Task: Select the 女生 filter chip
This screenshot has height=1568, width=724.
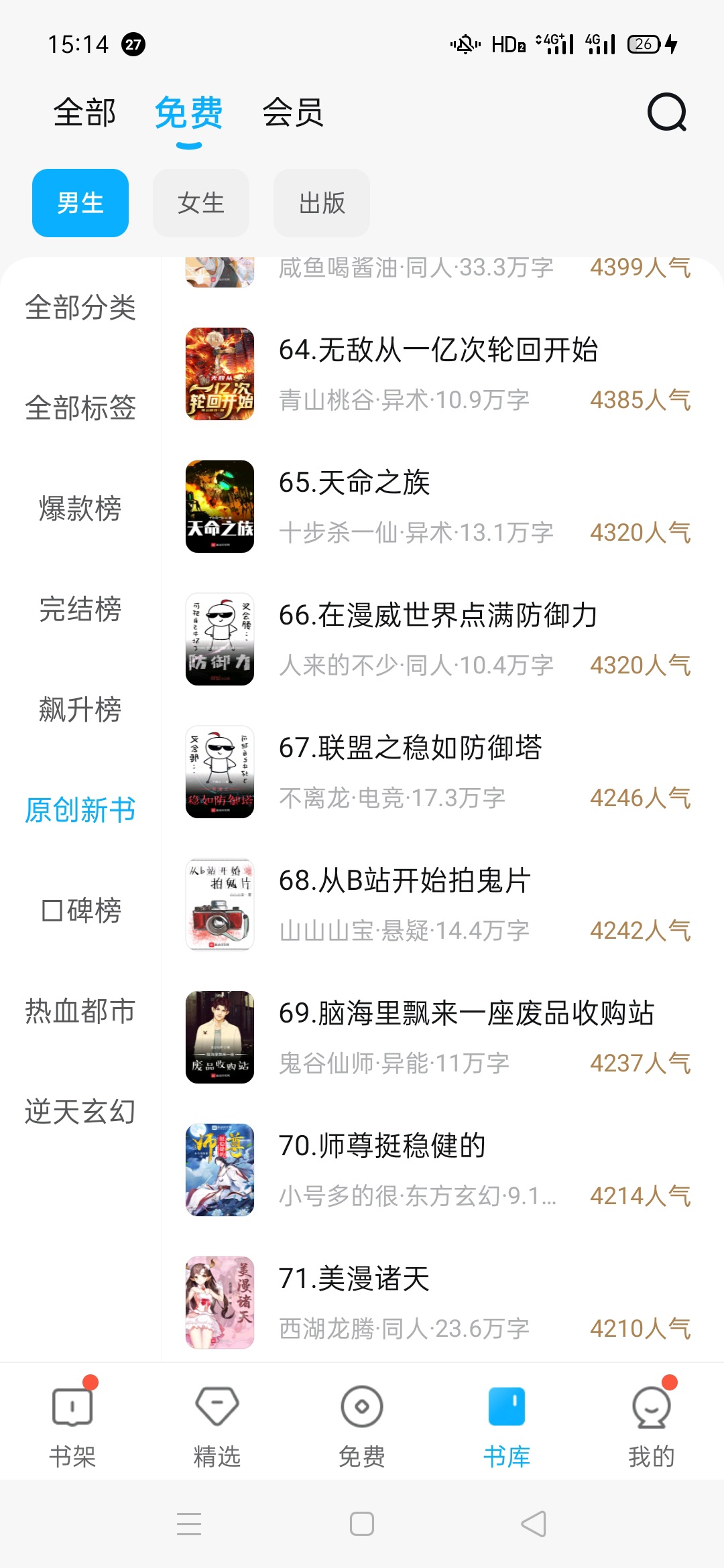Action: [200, 203]
